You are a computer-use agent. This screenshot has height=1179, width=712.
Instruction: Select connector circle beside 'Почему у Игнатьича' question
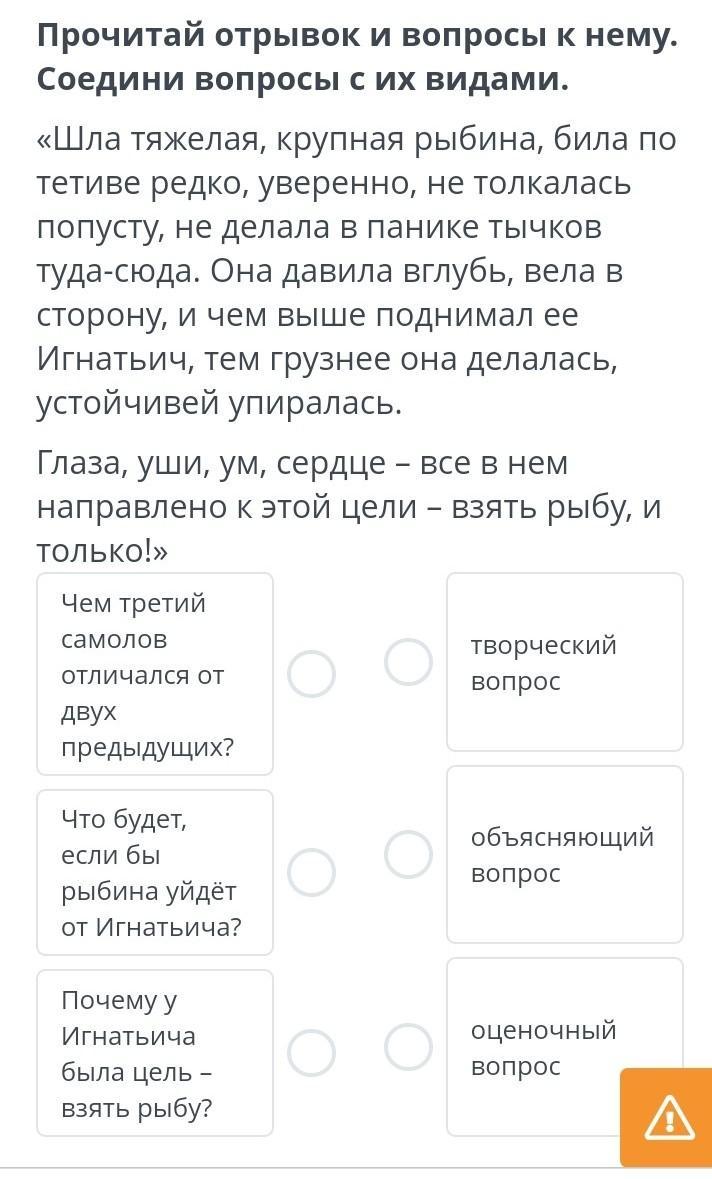311,1053
